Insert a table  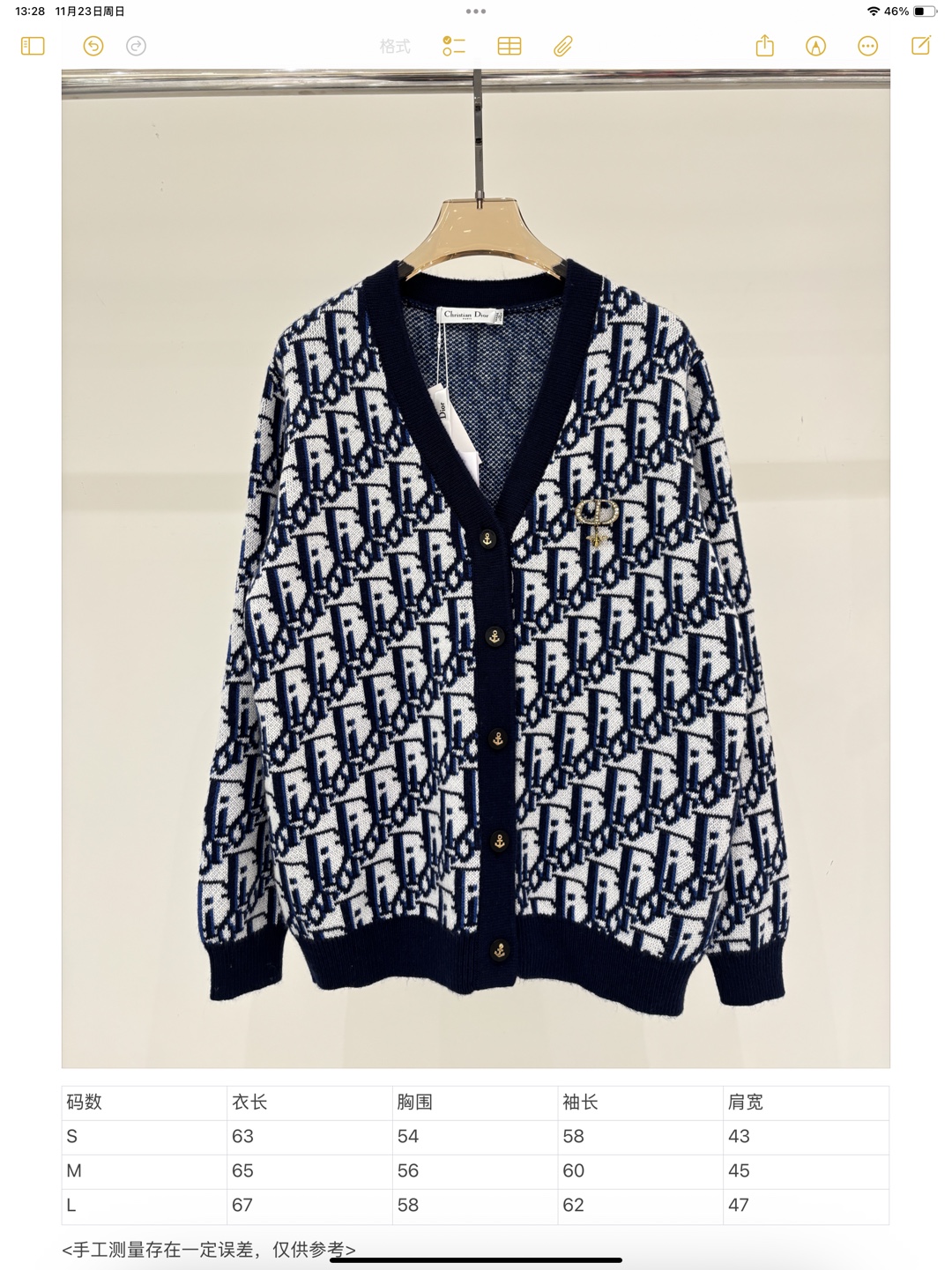(509, 46)
